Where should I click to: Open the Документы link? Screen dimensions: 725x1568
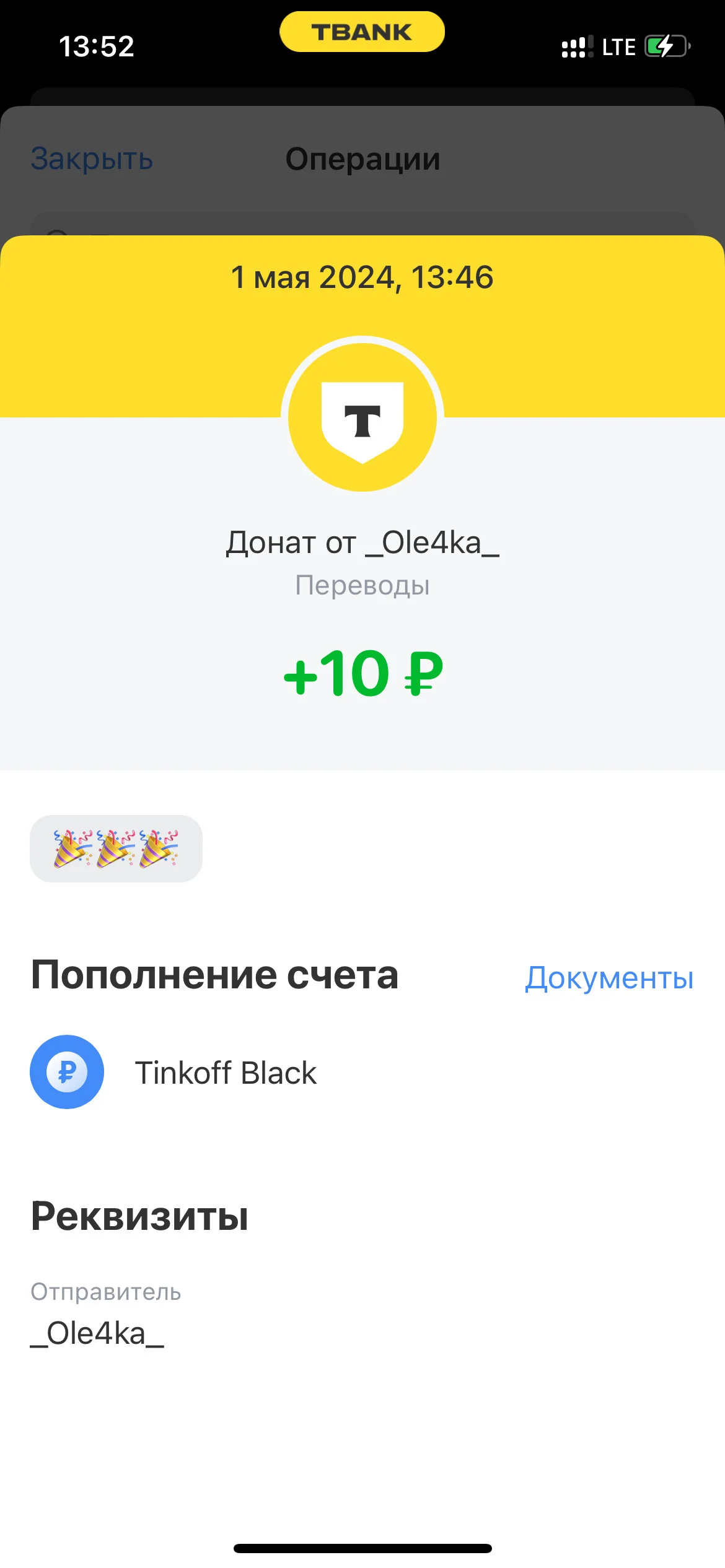[x=609, y=978]
